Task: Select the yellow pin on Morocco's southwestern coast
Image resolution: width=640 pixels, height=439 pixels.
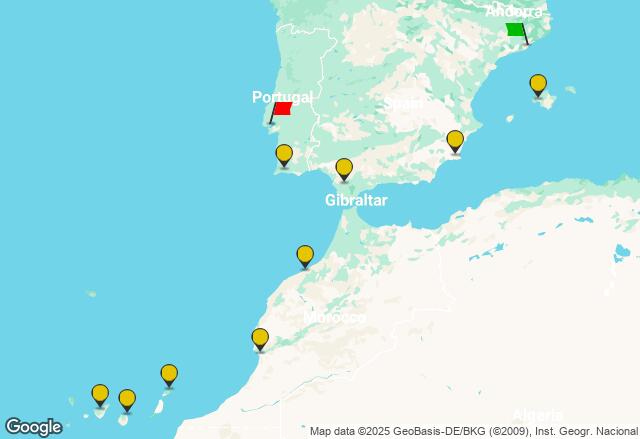Action: point(260,338)
